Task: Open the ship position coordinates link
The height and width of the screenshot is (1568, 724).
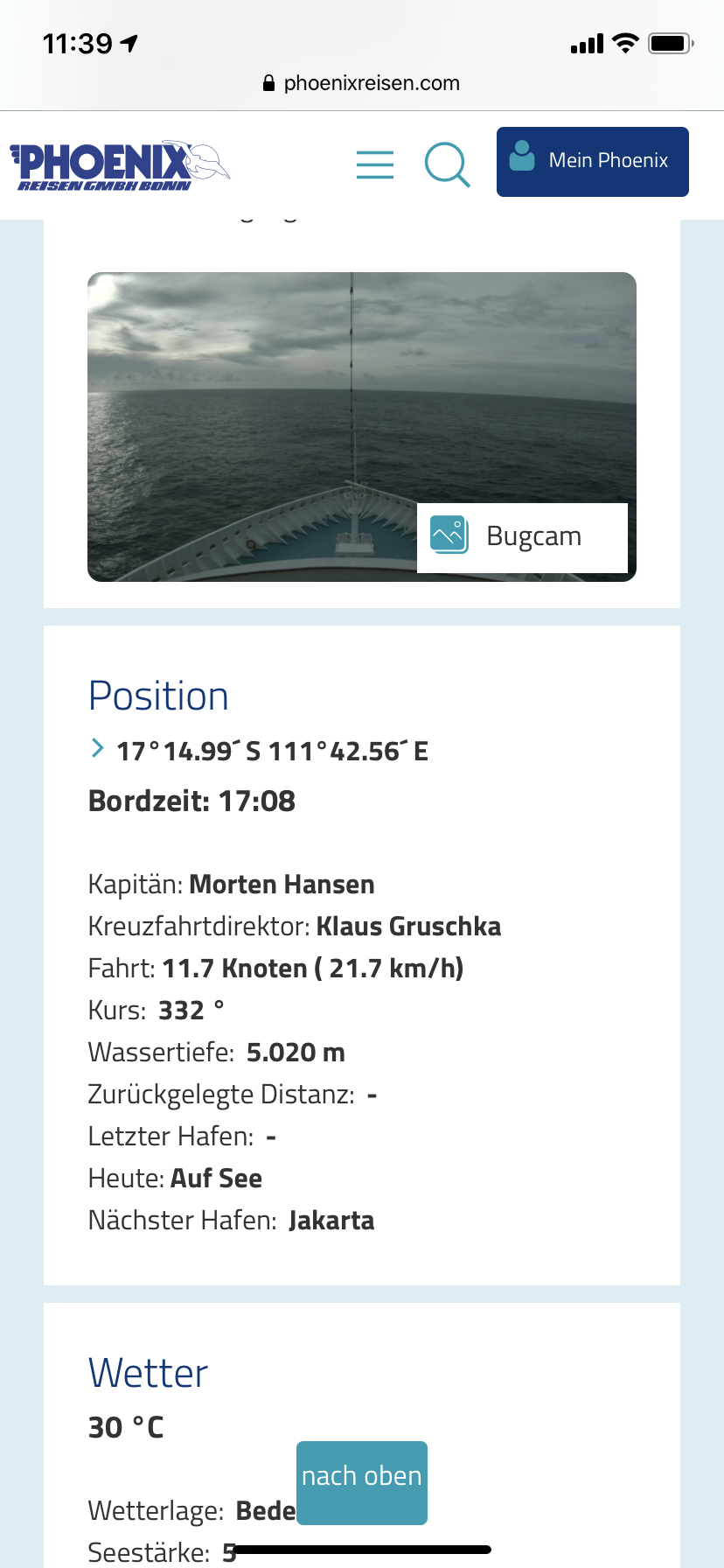Action: [x=272, y=751]
